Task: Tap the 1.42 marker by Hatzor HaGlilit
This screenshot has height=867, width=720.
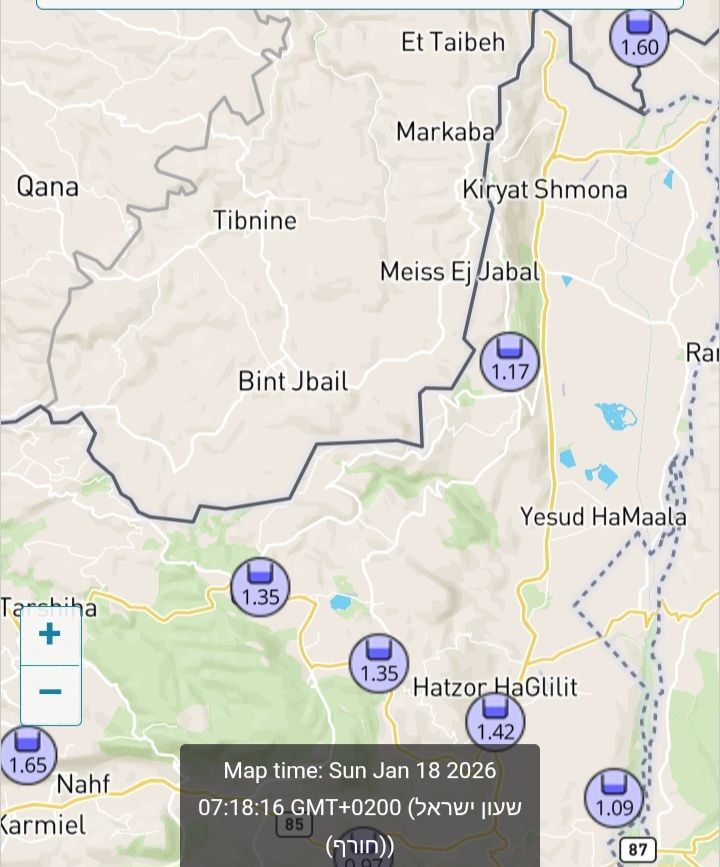Action: pos(495,721)
